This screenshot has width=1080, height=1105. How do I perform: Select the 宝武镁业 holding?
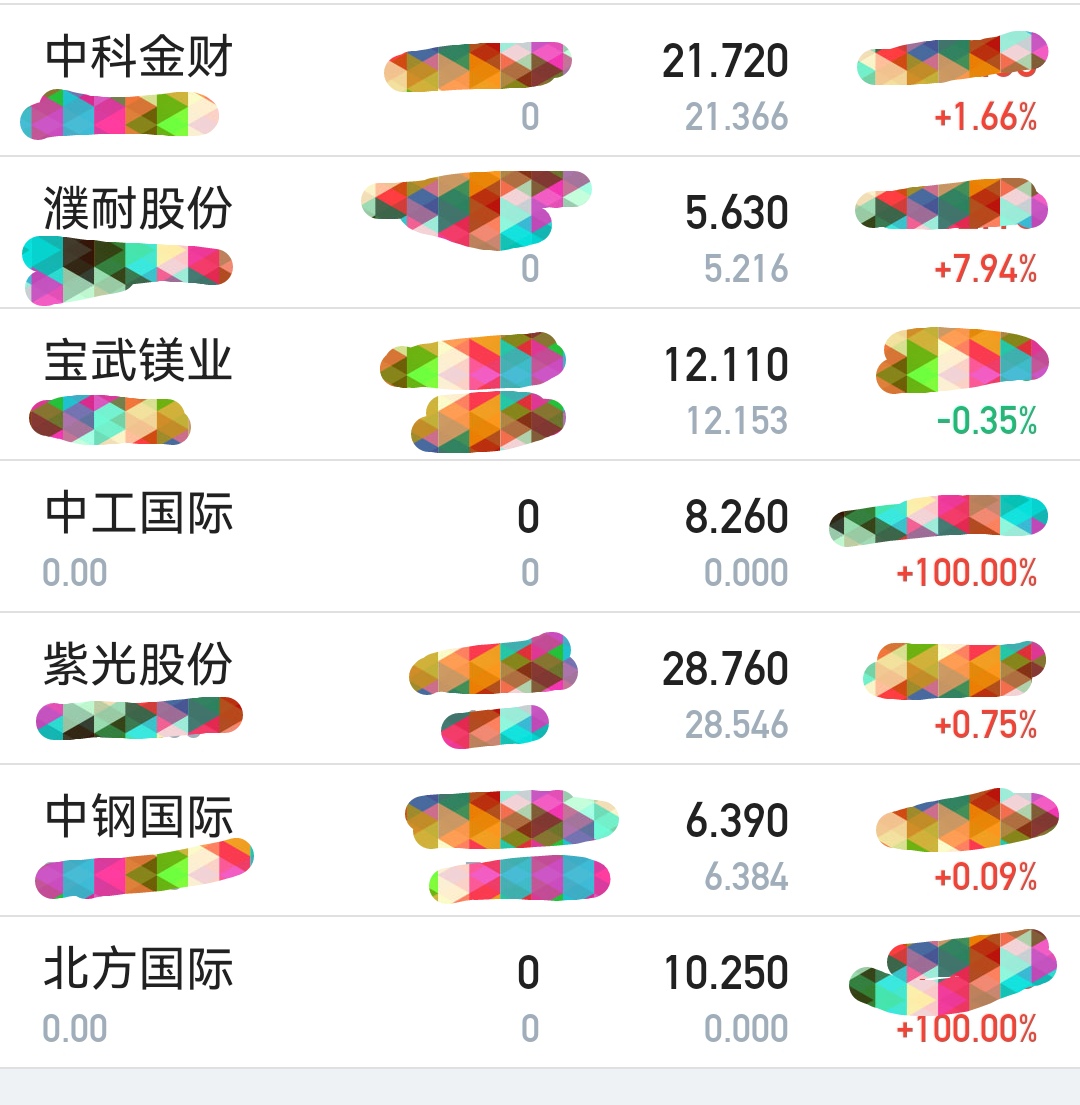pos(139,362)
